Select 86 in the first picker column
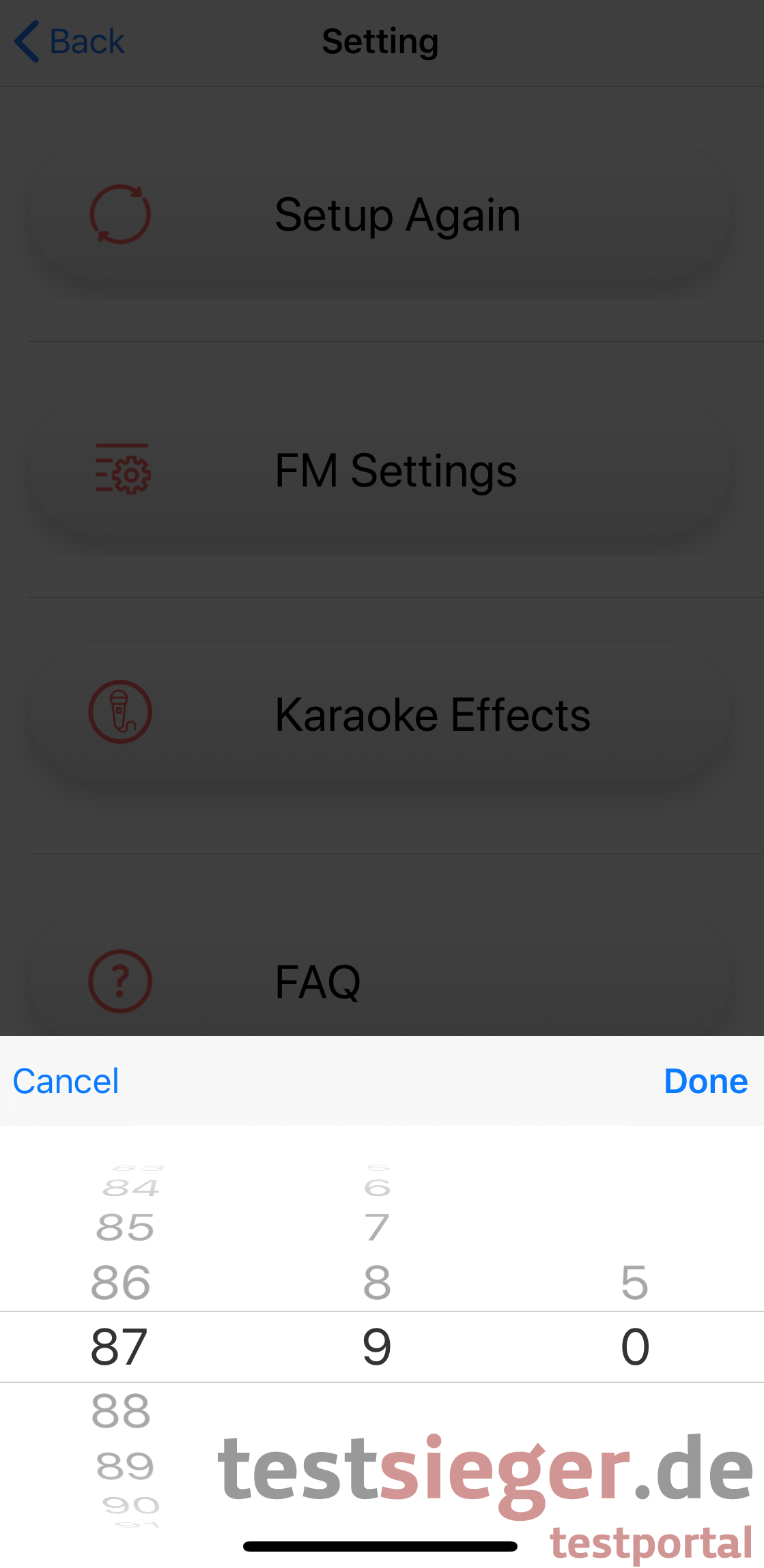764x1568 pixels. coord(121,1282)
